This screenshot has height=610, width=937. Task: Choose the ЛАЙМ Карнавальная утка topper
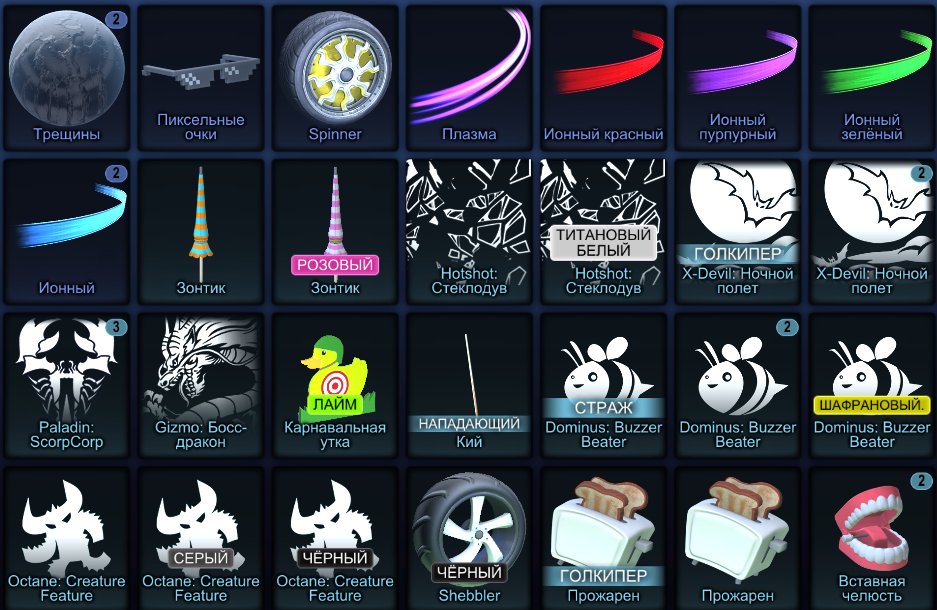click(x=335, y=383)
